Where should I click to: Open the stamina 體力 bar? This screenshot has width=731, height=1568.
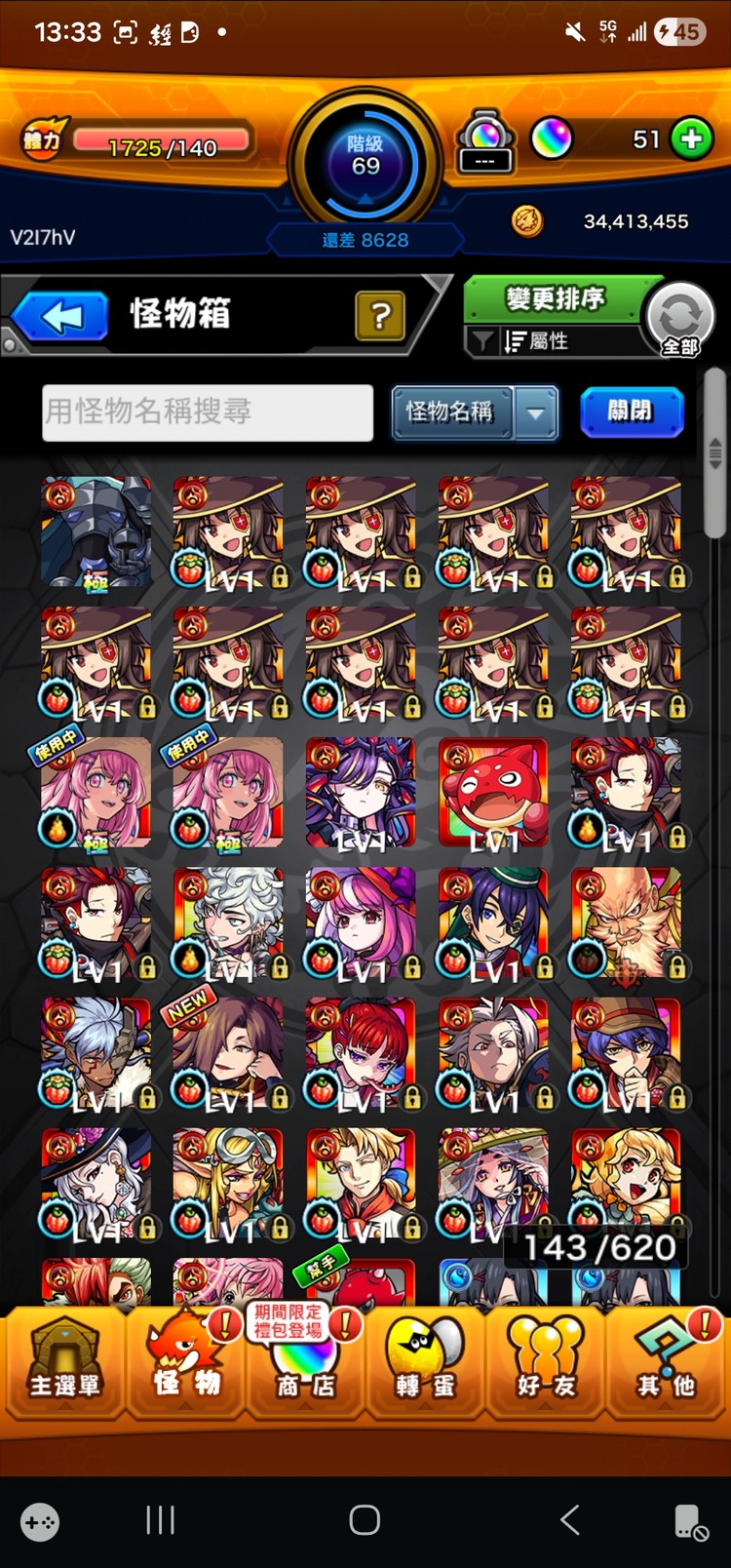(161, 142)
